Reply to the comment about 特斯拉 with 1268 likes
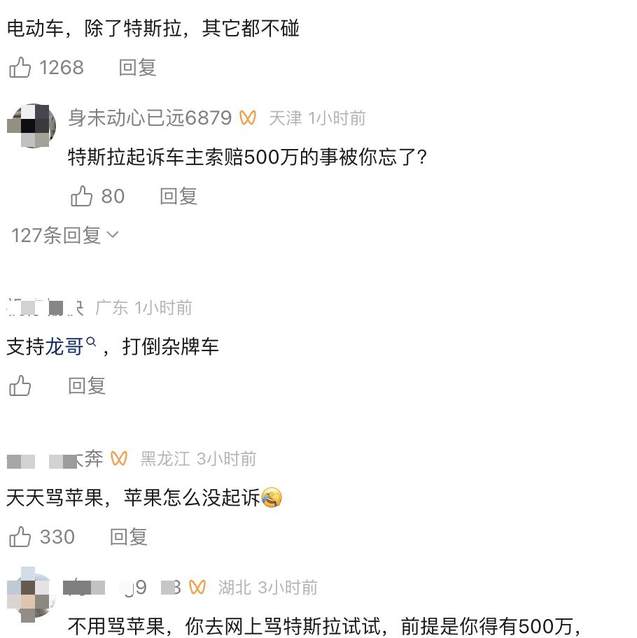The width and height of the screenshot is (637, 638). [x=137, y=68]
